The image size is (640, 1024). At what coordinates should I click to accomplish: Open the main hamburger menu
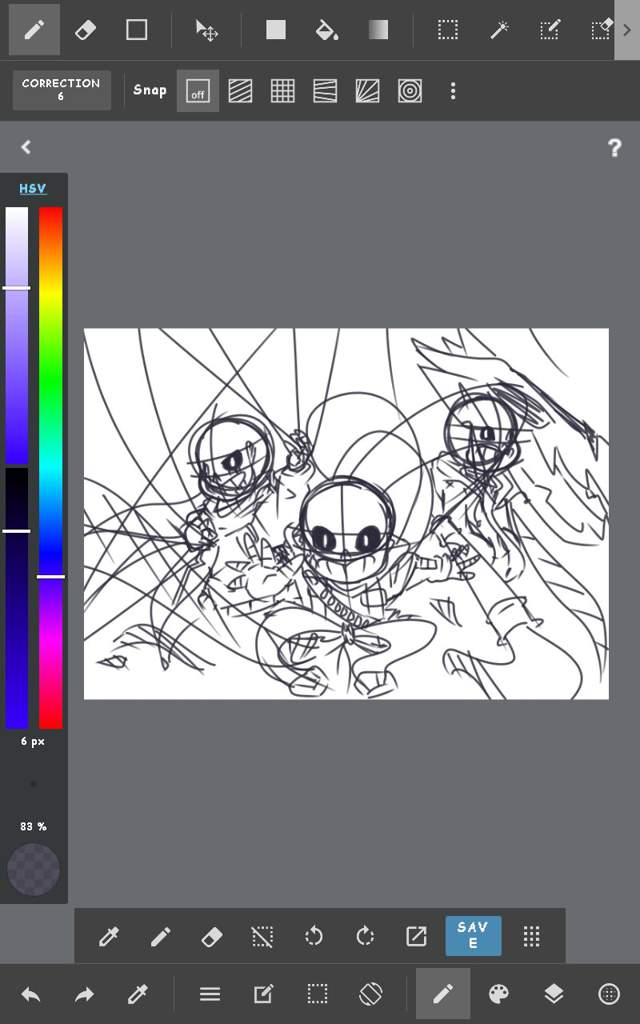[210, 994]
